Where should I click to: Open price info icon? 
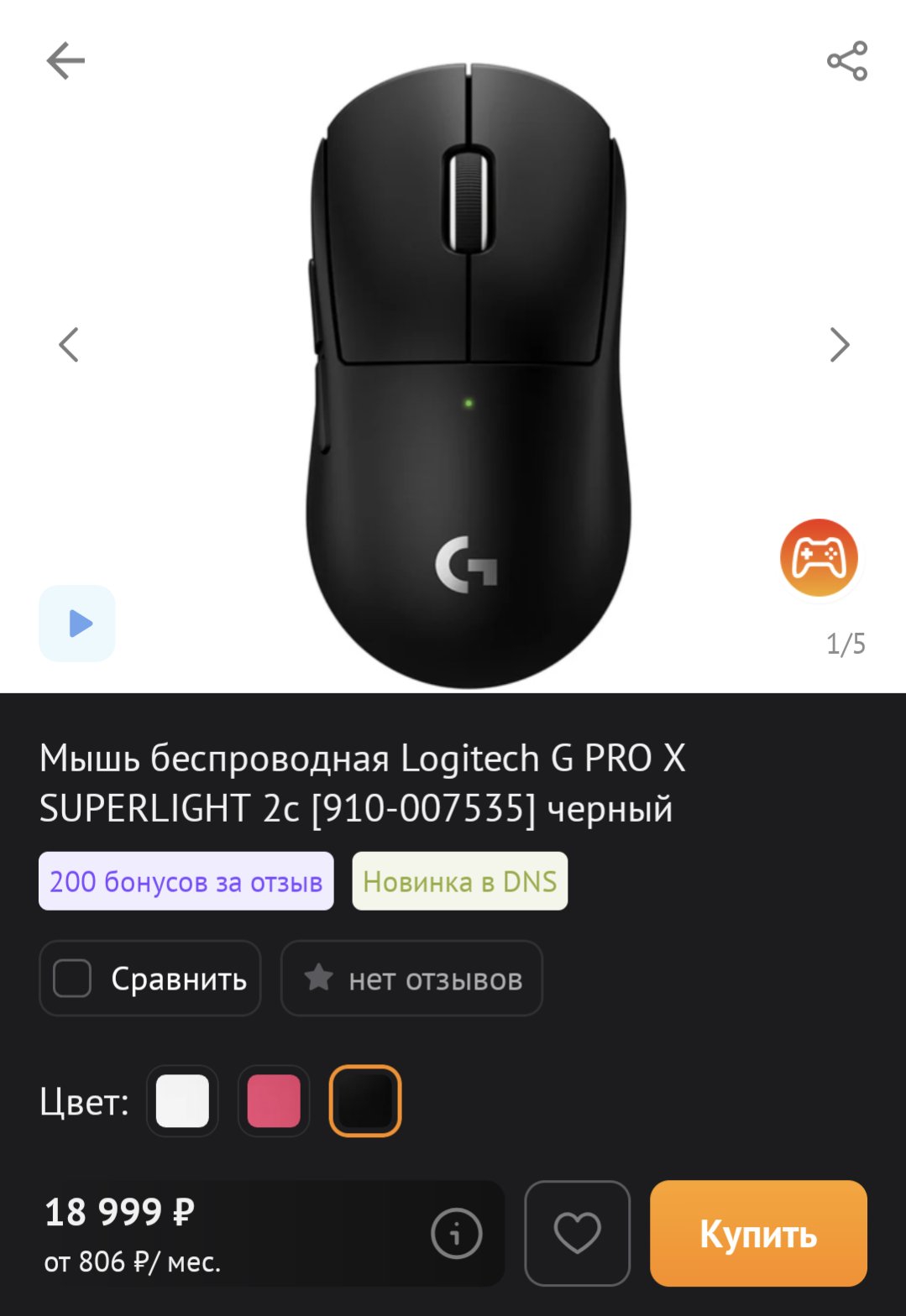pos(456,1233)
